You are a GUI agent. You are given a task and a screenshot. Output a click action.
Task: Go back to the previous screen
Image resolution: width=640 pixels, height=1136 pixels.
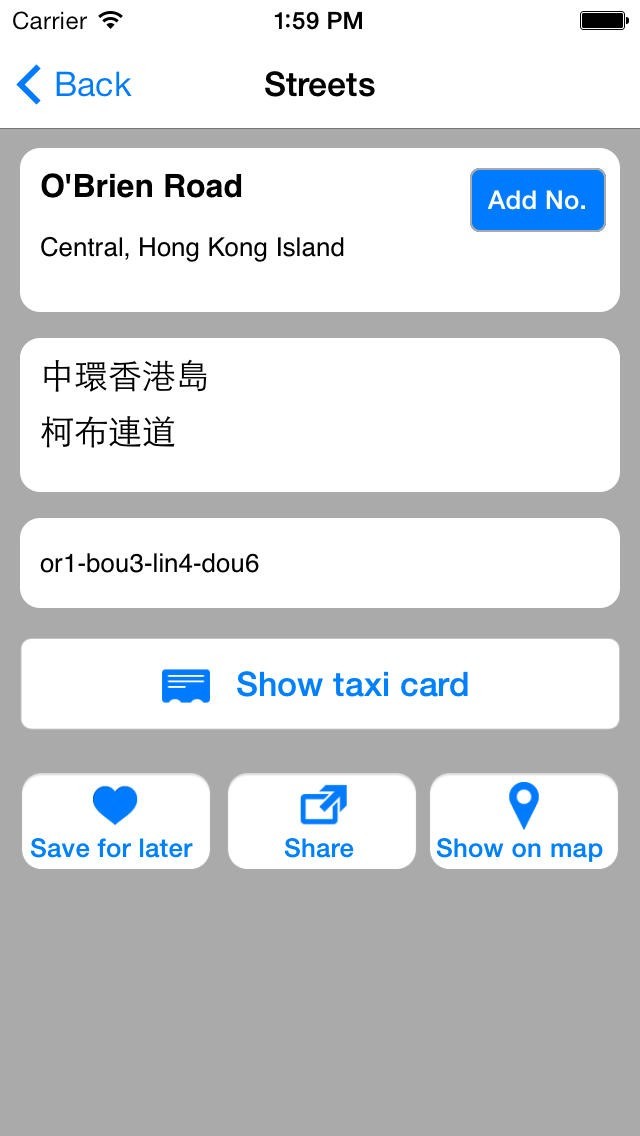tap(74, 84)
